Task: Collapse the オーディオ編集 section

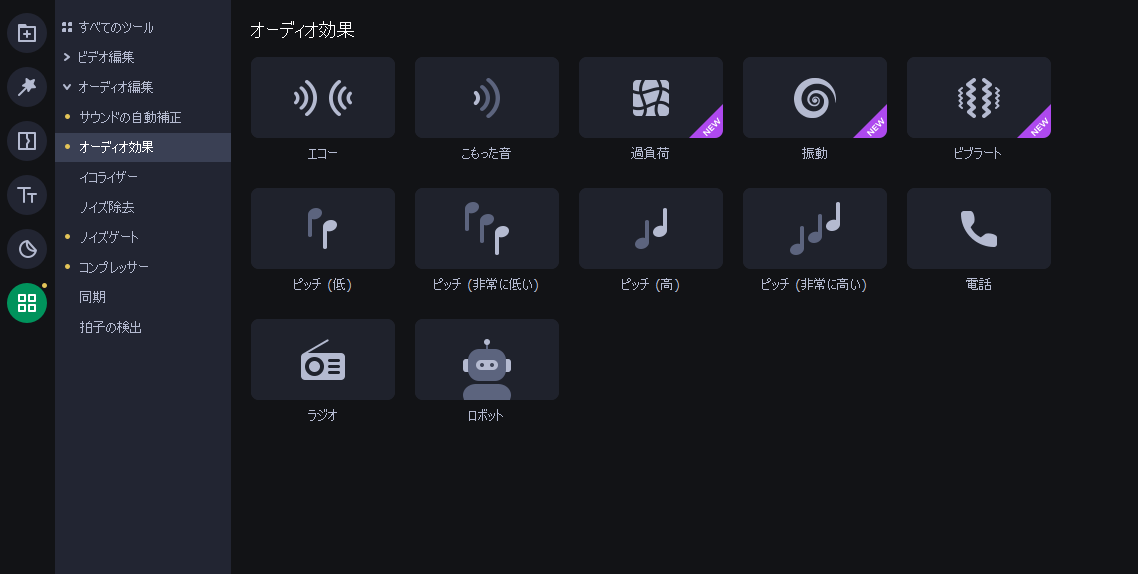Action: 115,87
